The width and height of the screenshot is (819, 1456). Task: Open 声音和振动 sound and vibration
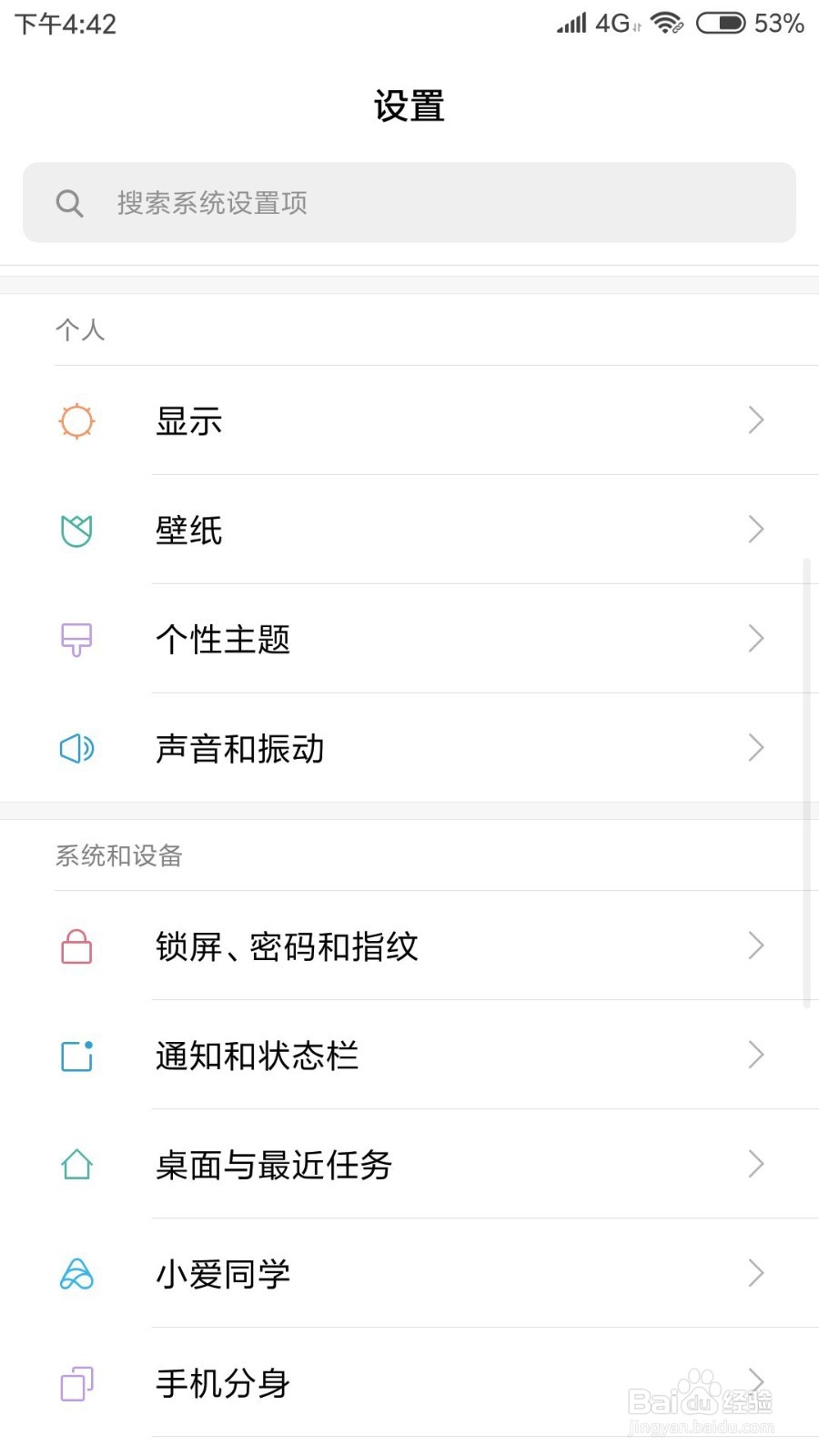[409, 748]
